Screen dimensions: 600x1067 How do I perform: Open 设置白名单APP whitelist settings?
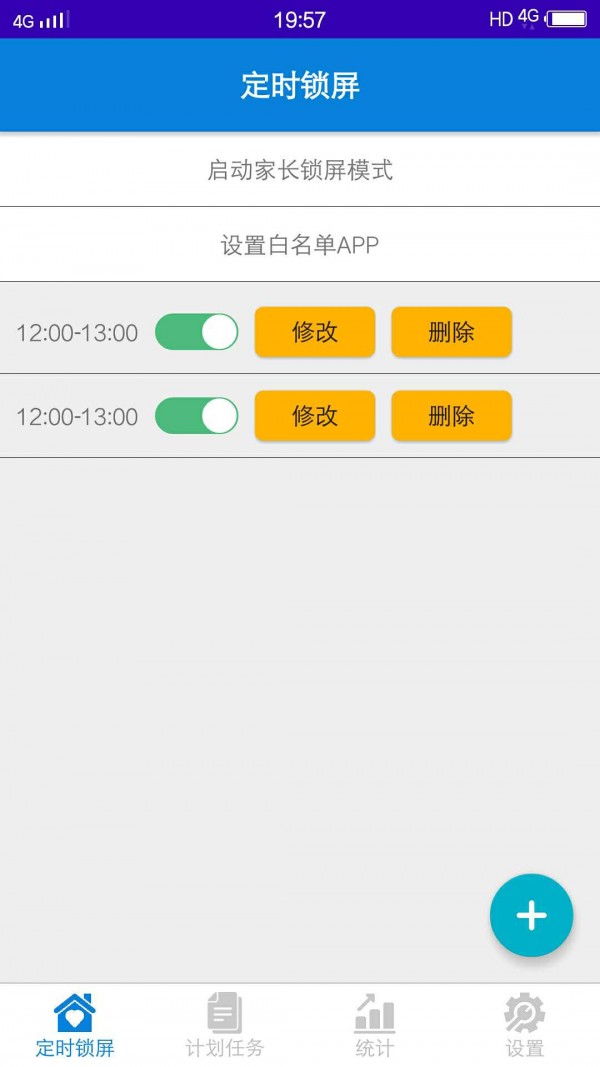[300, 244]
